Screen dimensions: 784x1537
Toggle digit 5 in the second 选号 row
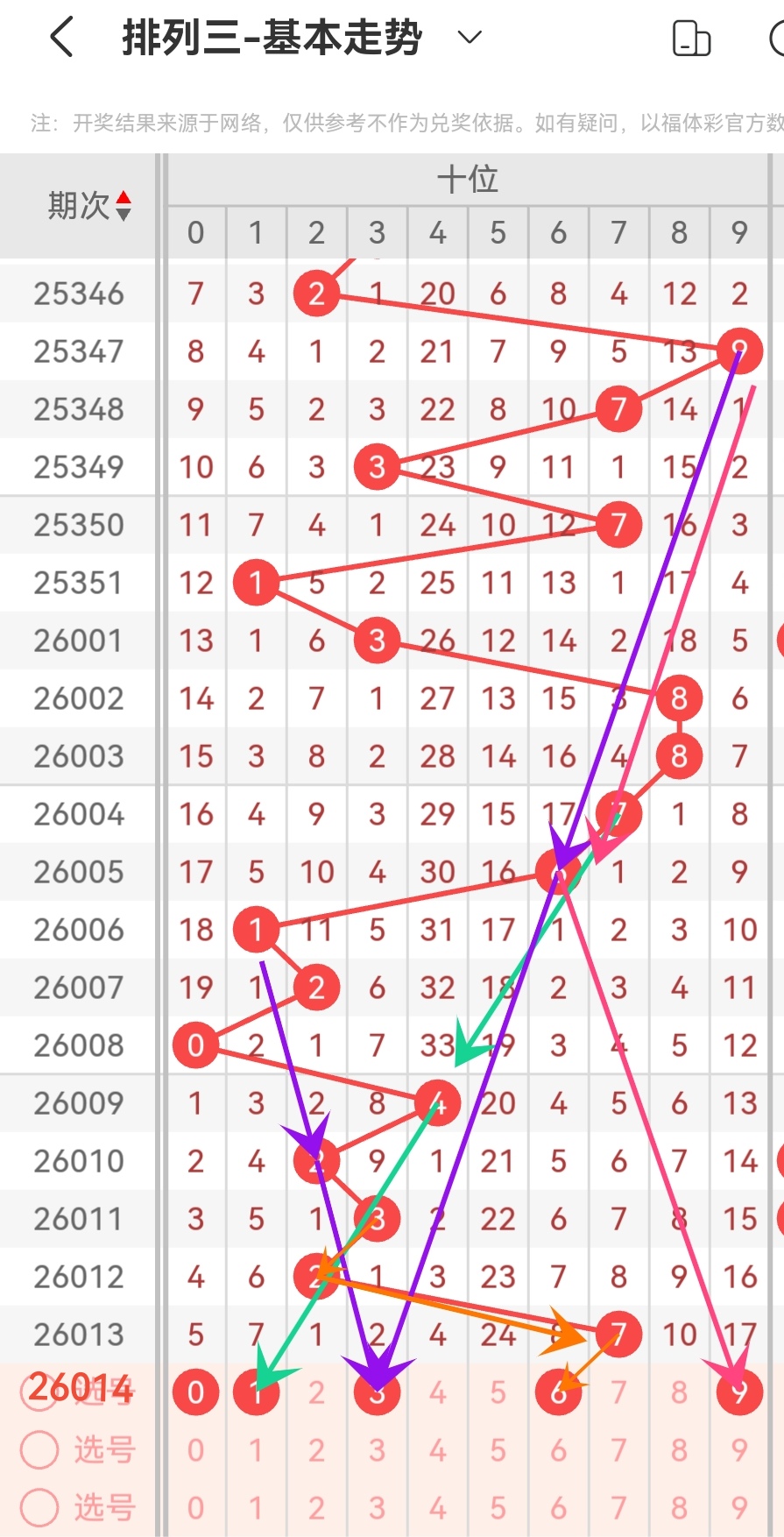pos(498,1450)
